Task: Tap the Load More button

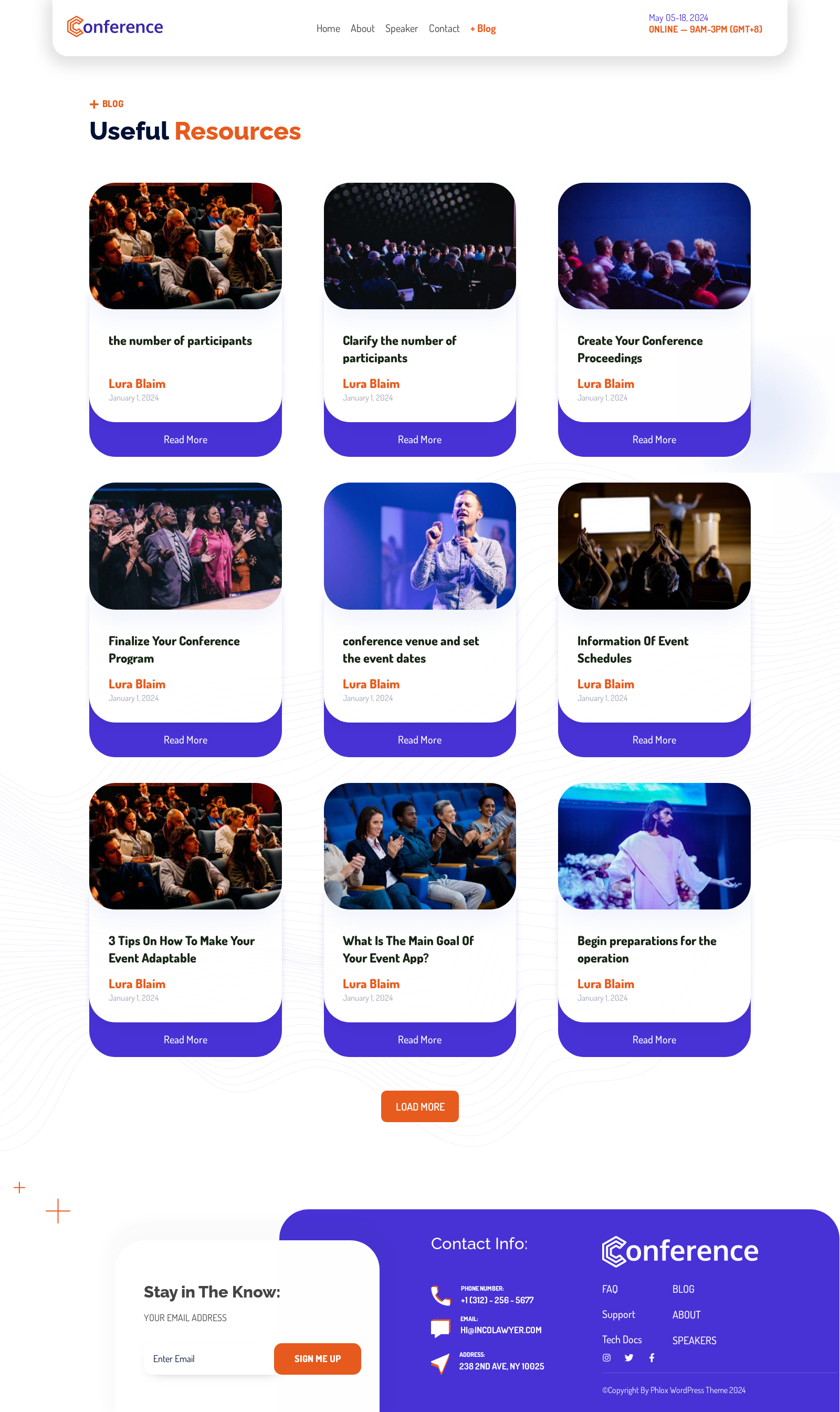Action: [419, 1106]
